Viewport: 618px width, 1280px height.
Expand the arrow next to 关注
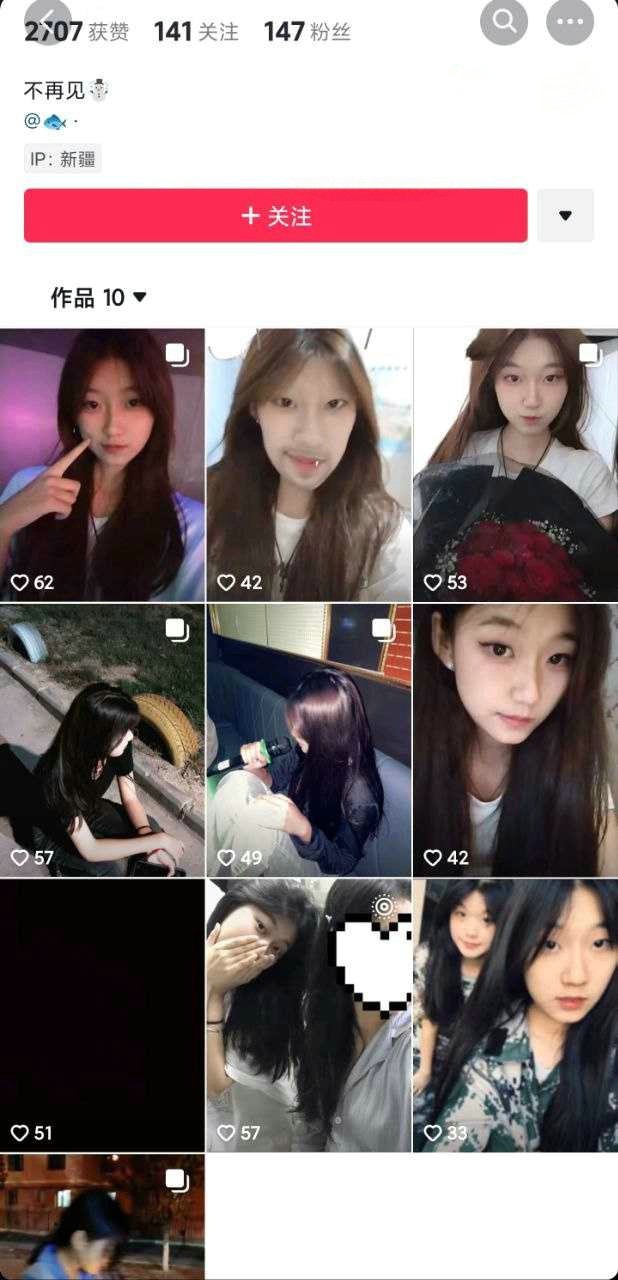[x=565, y=216]
